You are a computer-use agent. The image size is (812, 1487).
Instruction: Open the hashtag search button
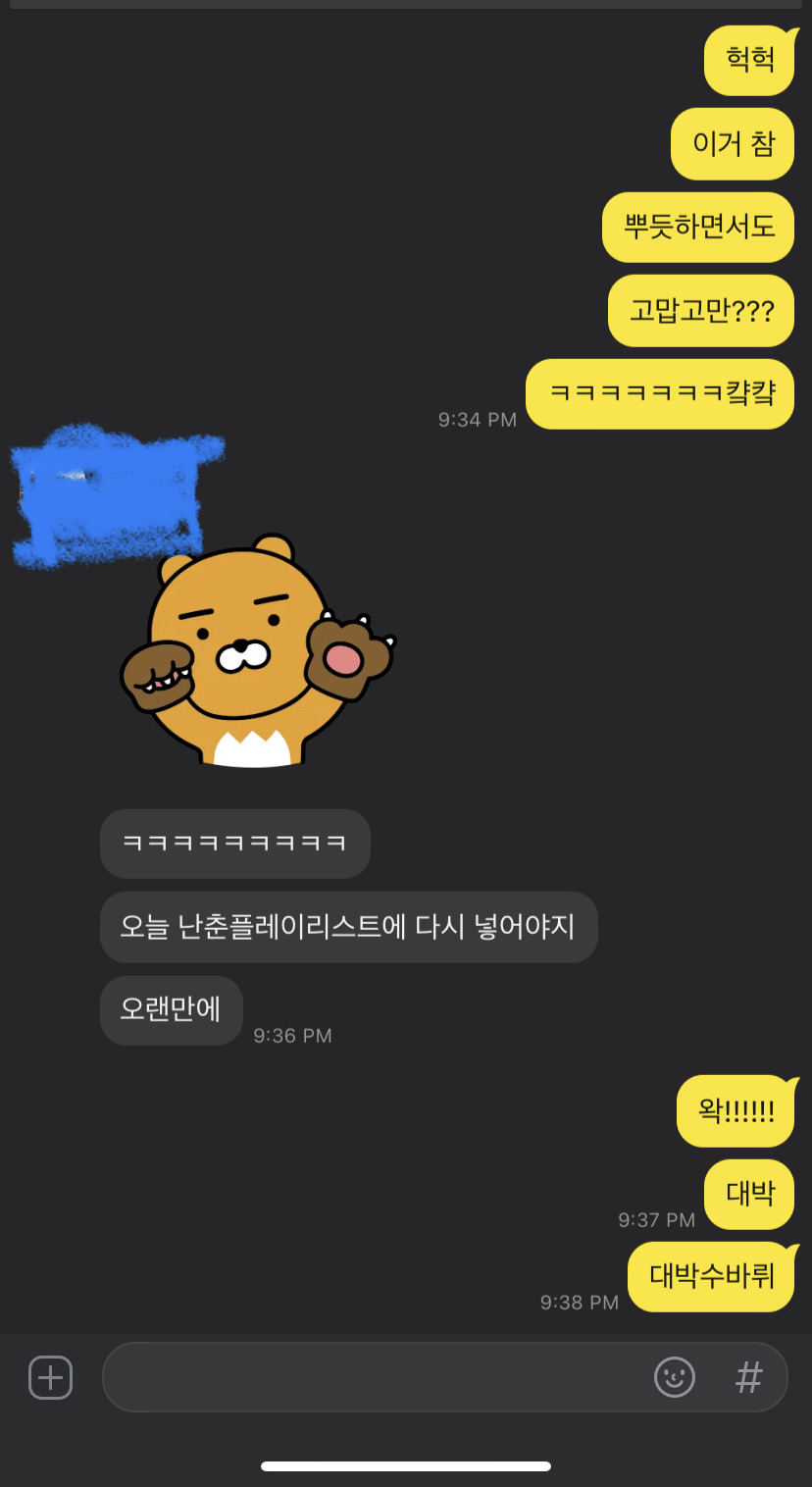coord(749,1377)
